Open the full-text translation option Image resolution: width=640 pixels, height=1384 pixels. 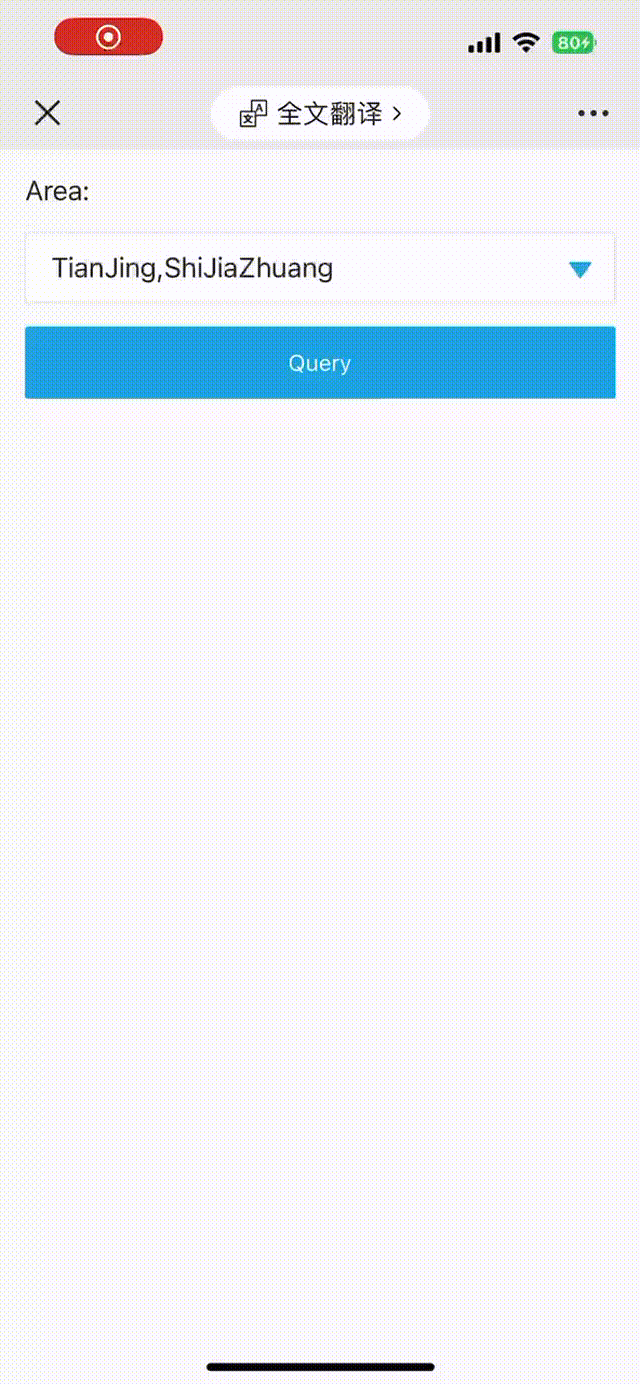pyautogui.click(x=320, y=114)
